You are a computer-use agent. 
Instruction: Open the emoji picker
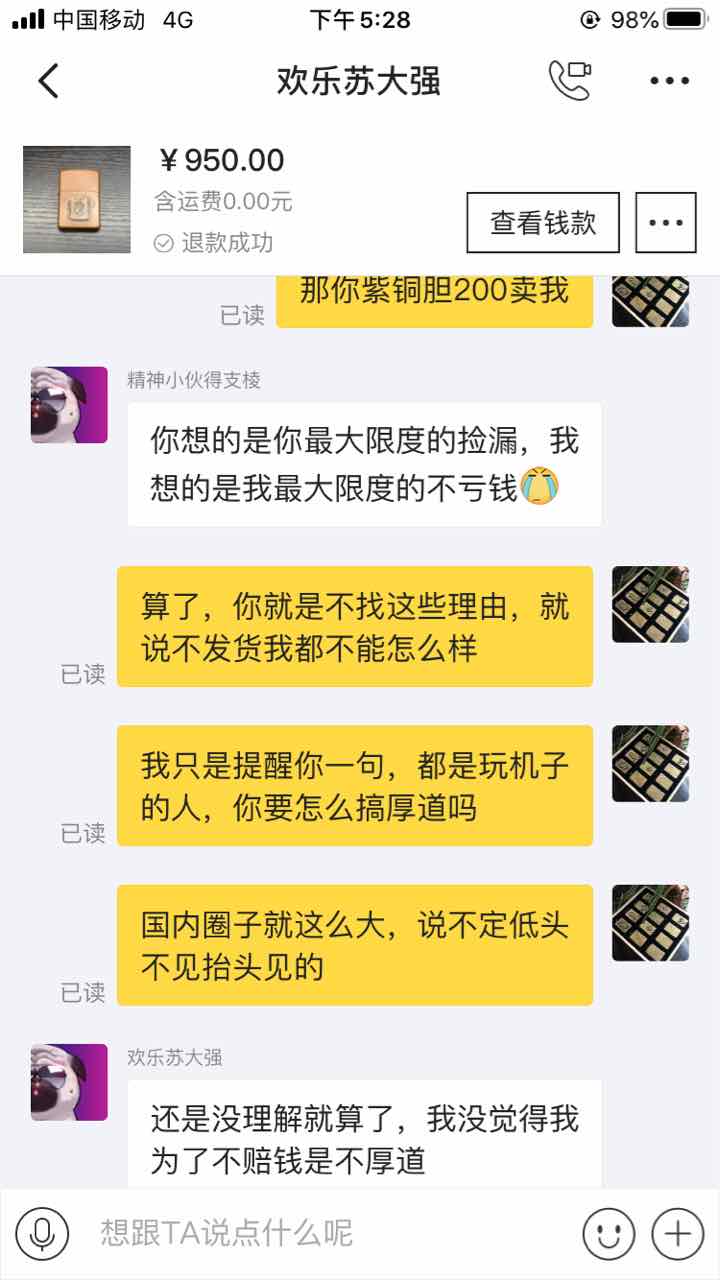tap(608, 1233)
